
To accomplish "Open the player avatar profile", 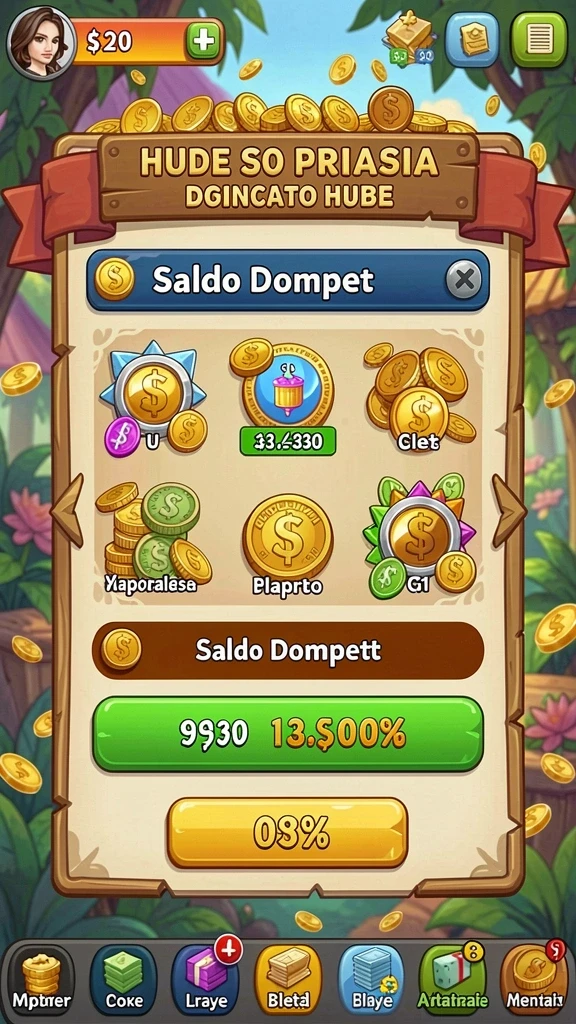I will coord(39,42).
